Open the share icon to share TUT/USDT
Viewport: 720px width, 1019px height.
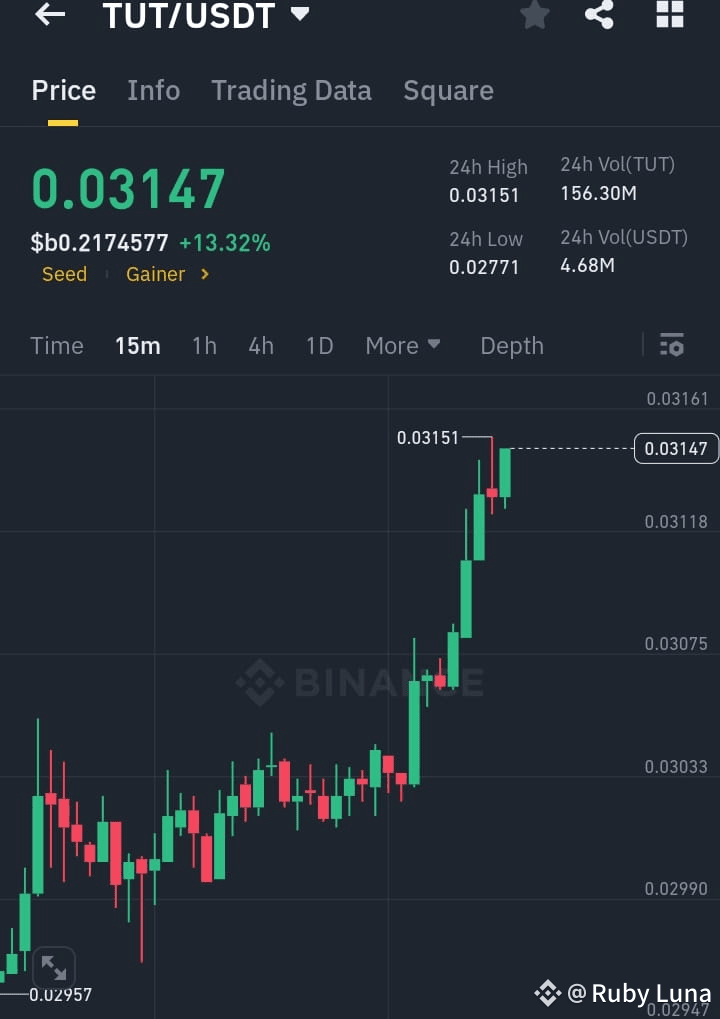tap(600, 16)
